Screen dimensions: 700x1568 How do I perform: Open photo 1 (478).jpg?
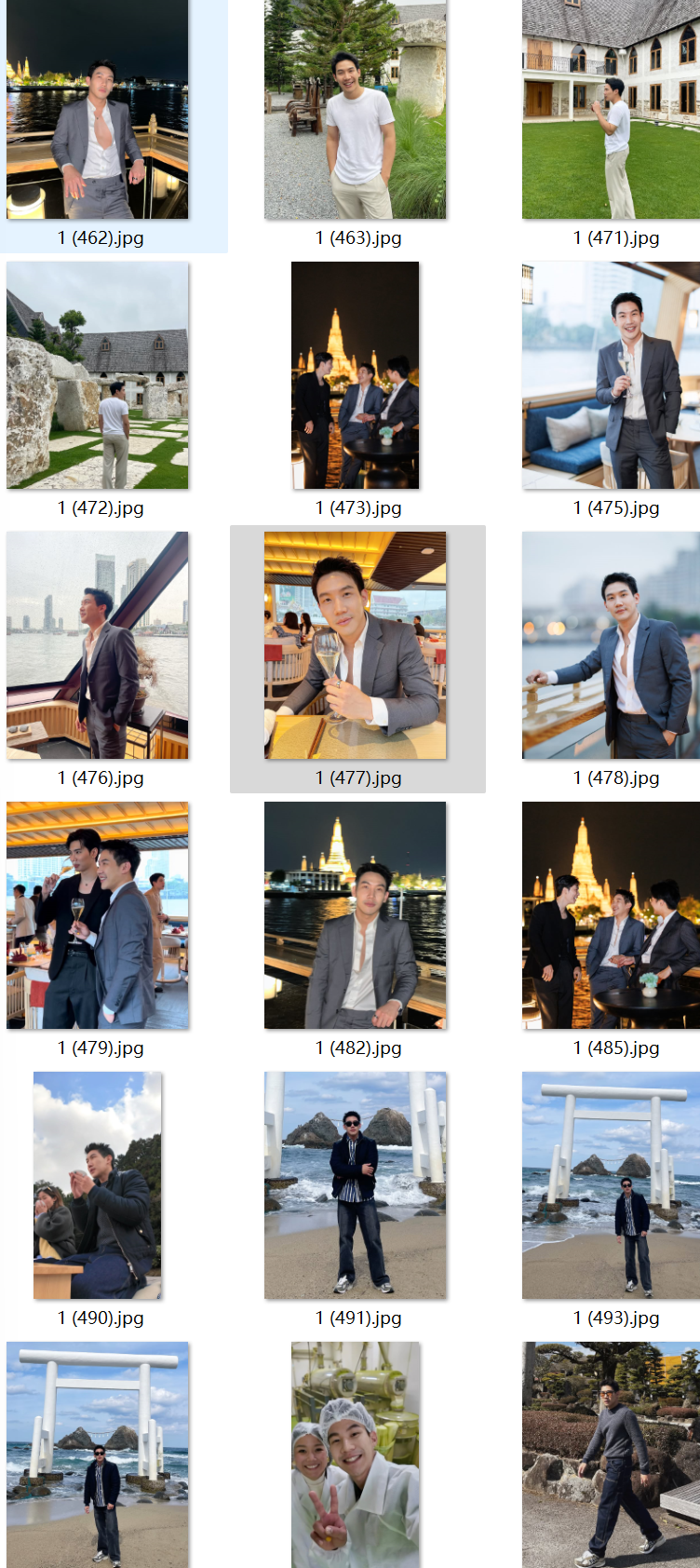611,645
